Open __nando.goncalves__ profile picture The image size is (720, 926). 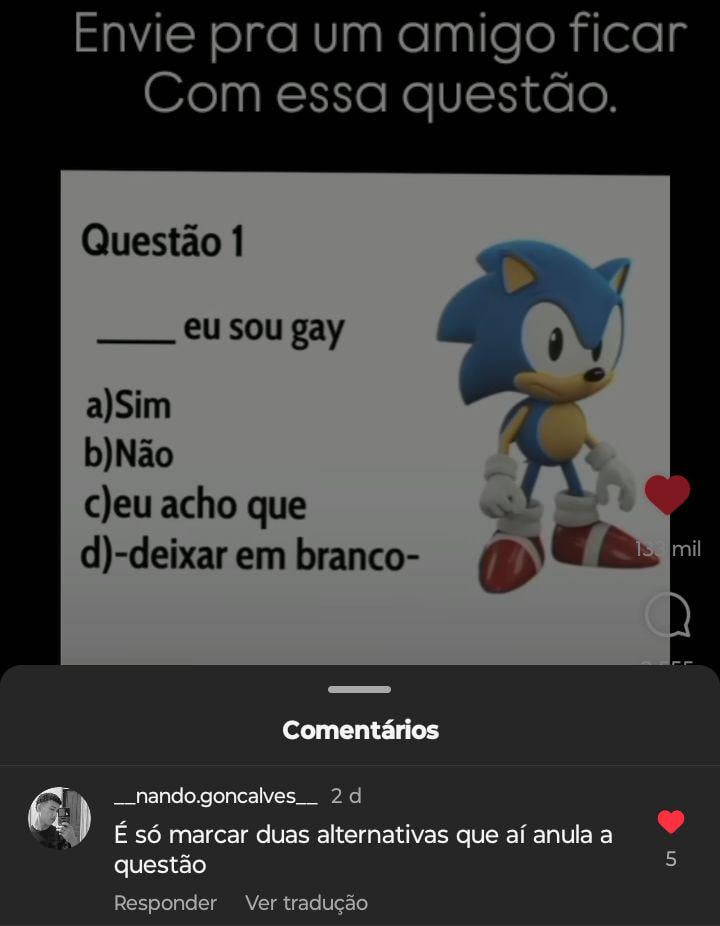click(x=60, y=818)
